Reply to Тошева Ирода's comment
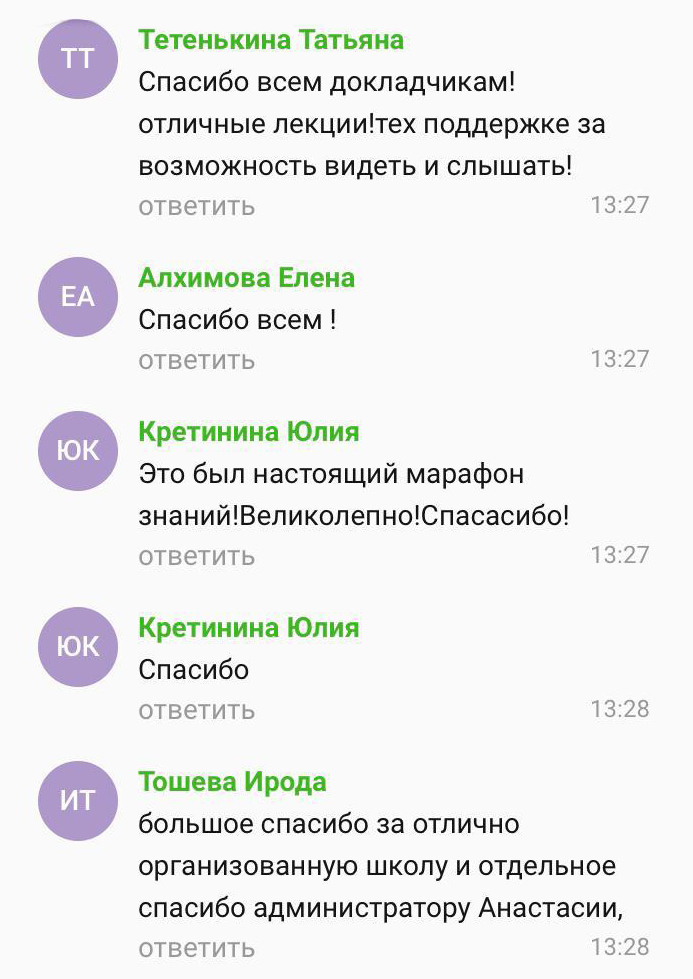 coord(197,947)
